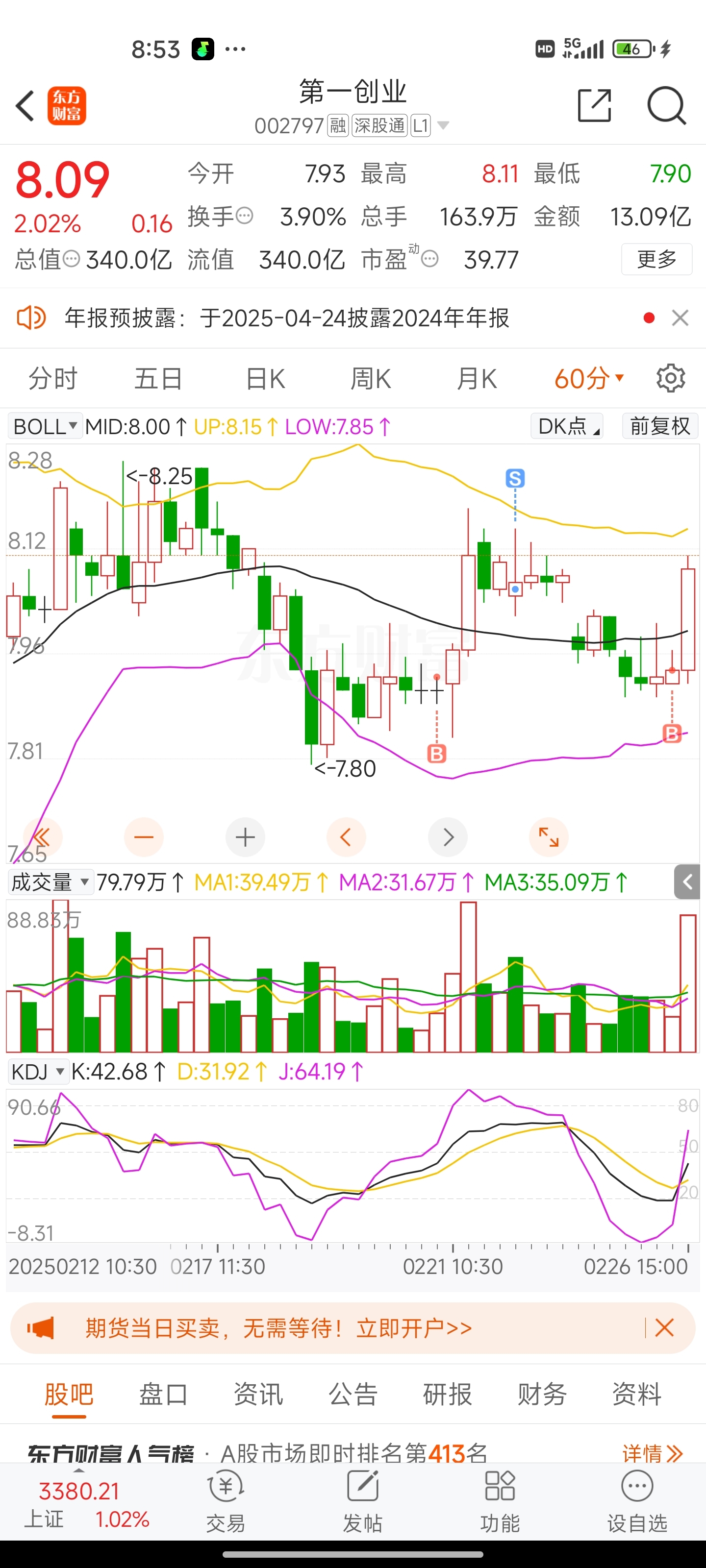Open the search magnifier
This screenshot has height=1568, width=706.
666,106
